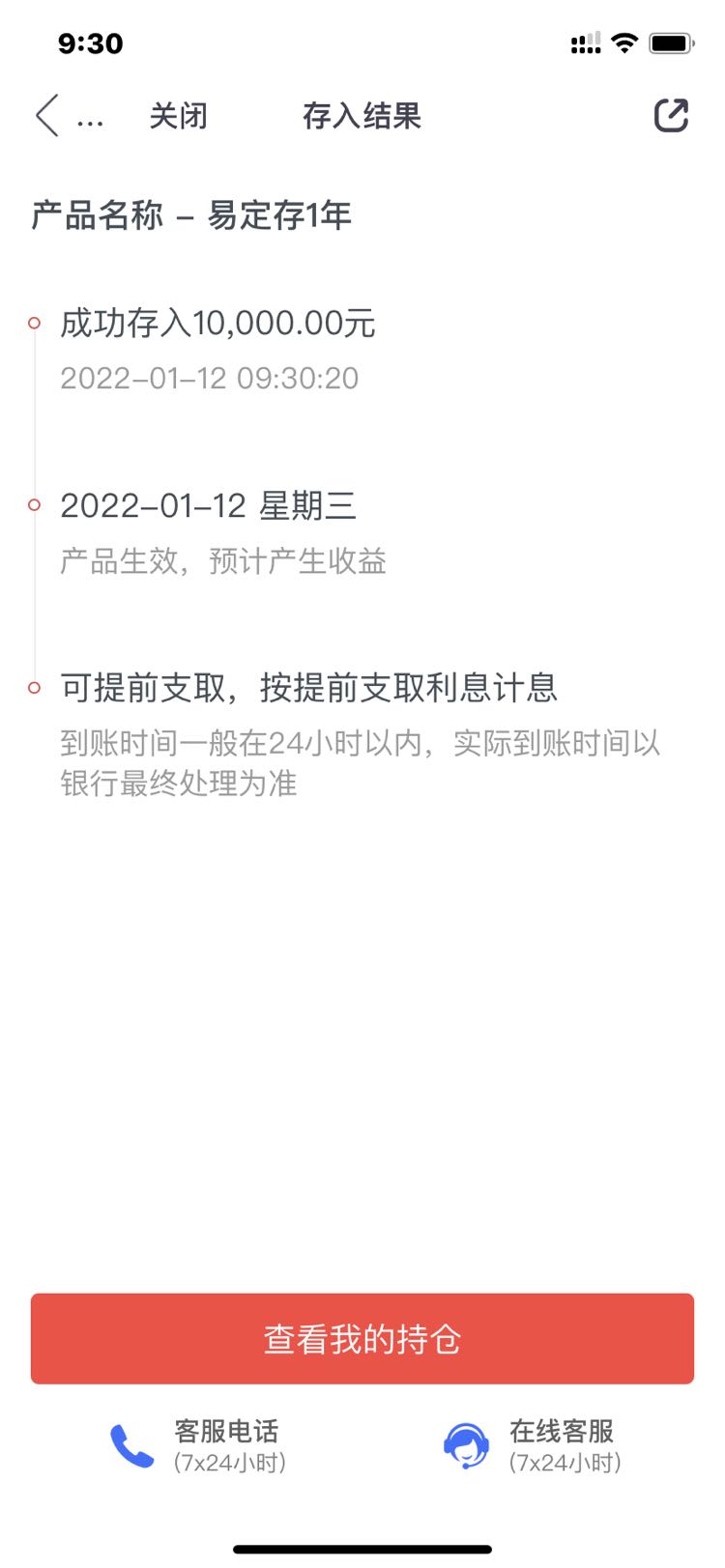Open 查看我的持仓 to view holdings

[362, 1338]
